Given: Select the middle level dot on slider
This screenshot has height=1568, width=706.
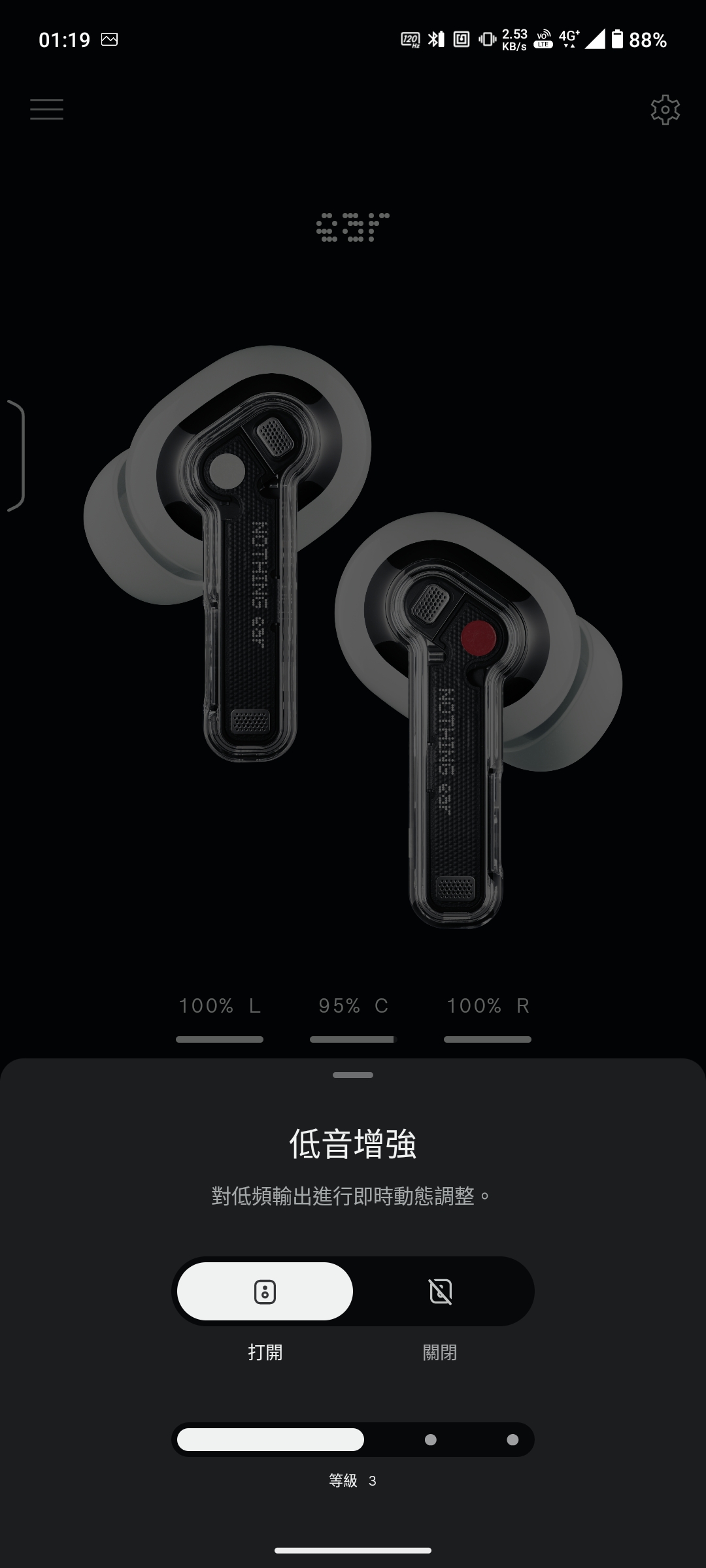Looking at the screenshot, I should [x=430, y=1440].
